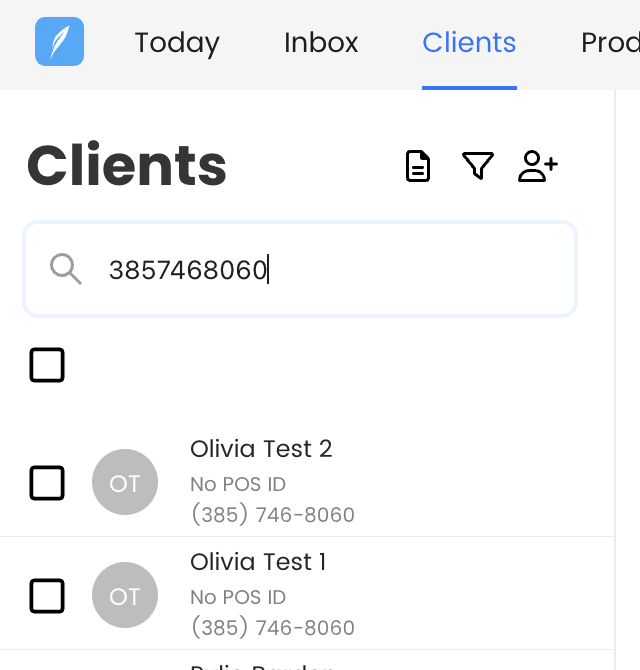The height and width of the screenshot is (670, 640).
Task: Open Olivia Test 2 client profile
Action: [261, 449]
